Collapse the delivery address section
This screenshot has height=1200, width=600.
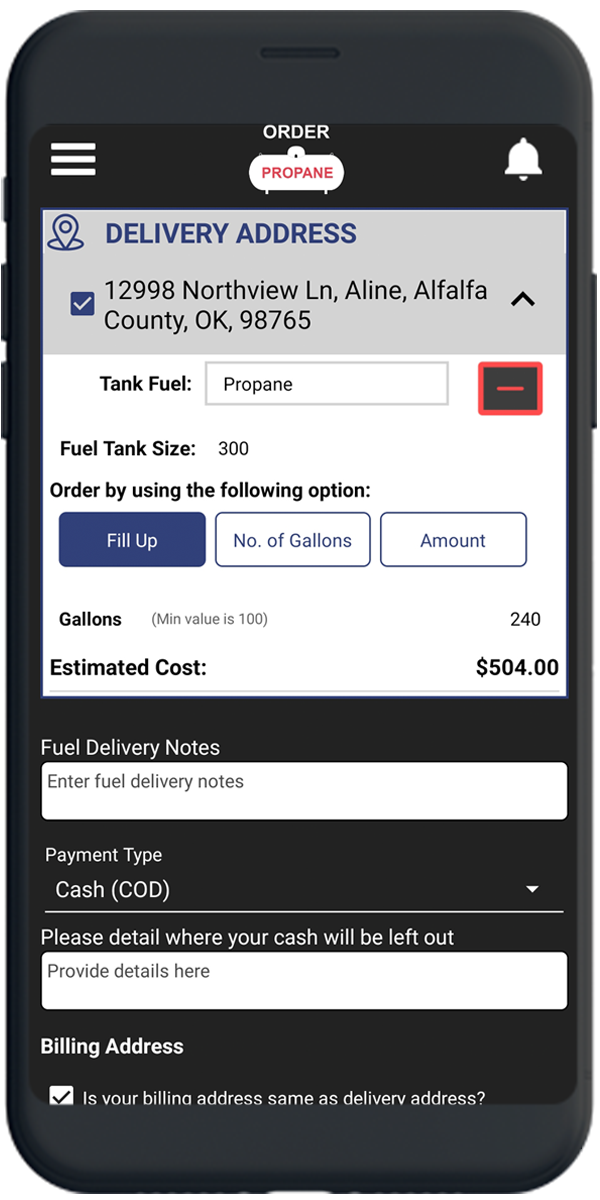[x=522, y=298]
